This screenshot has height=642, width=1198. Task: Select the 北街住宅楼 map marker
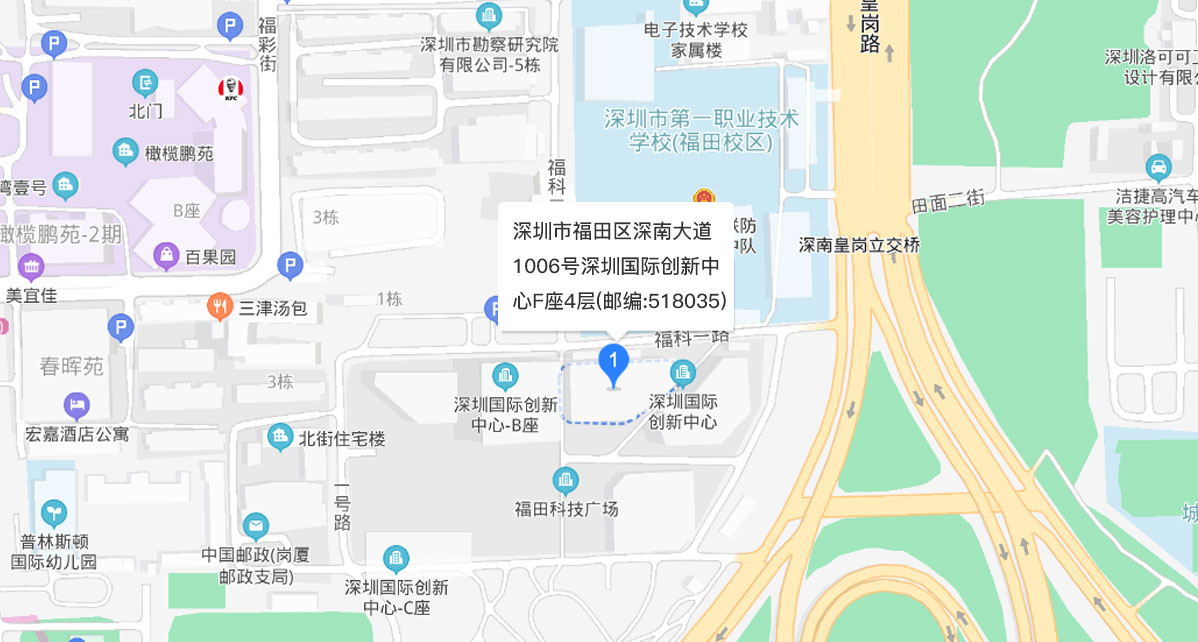(280, 437)
